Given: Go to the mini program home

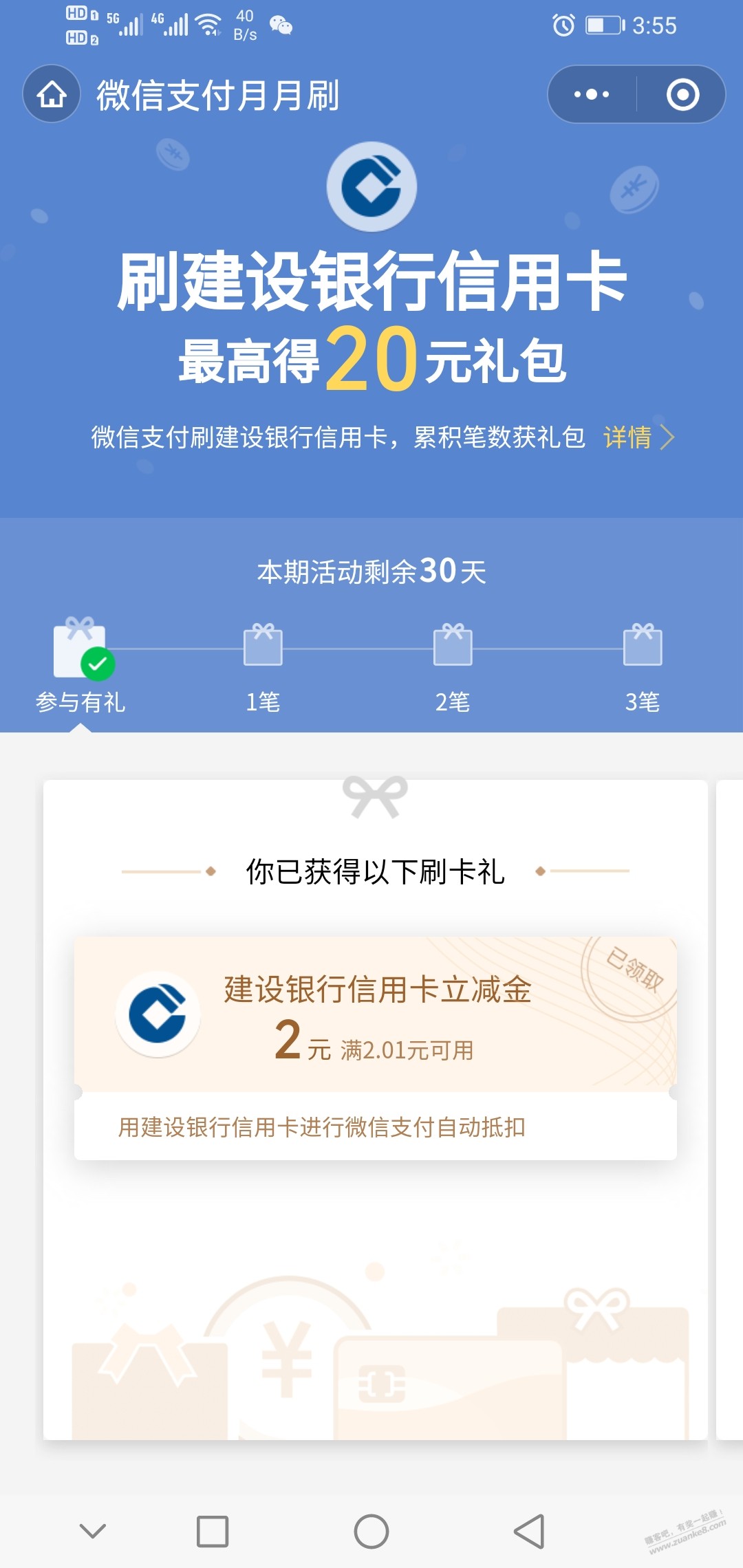Looking at the screenshot, I should click(52, 94).
